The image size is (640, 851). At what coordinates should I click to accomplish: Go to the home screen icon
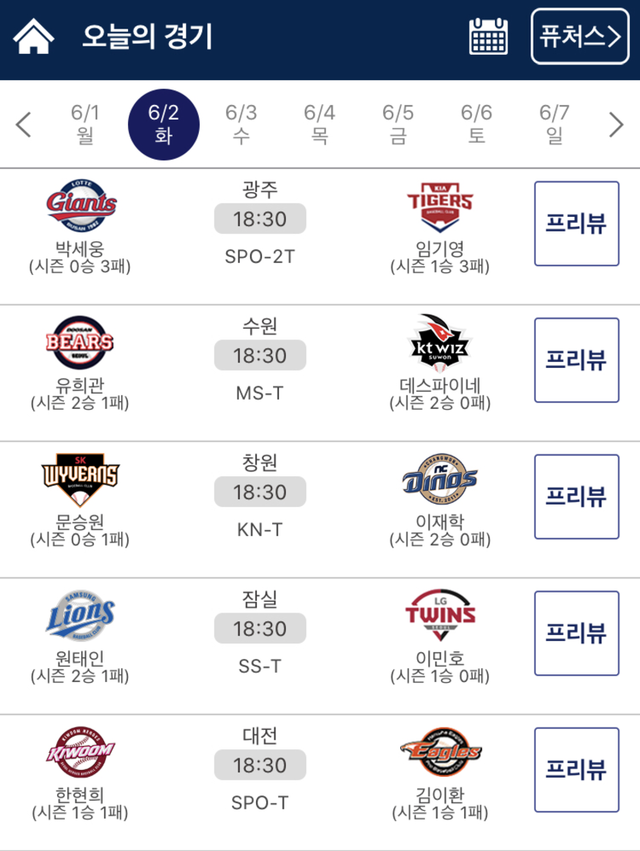coord(34,37)
